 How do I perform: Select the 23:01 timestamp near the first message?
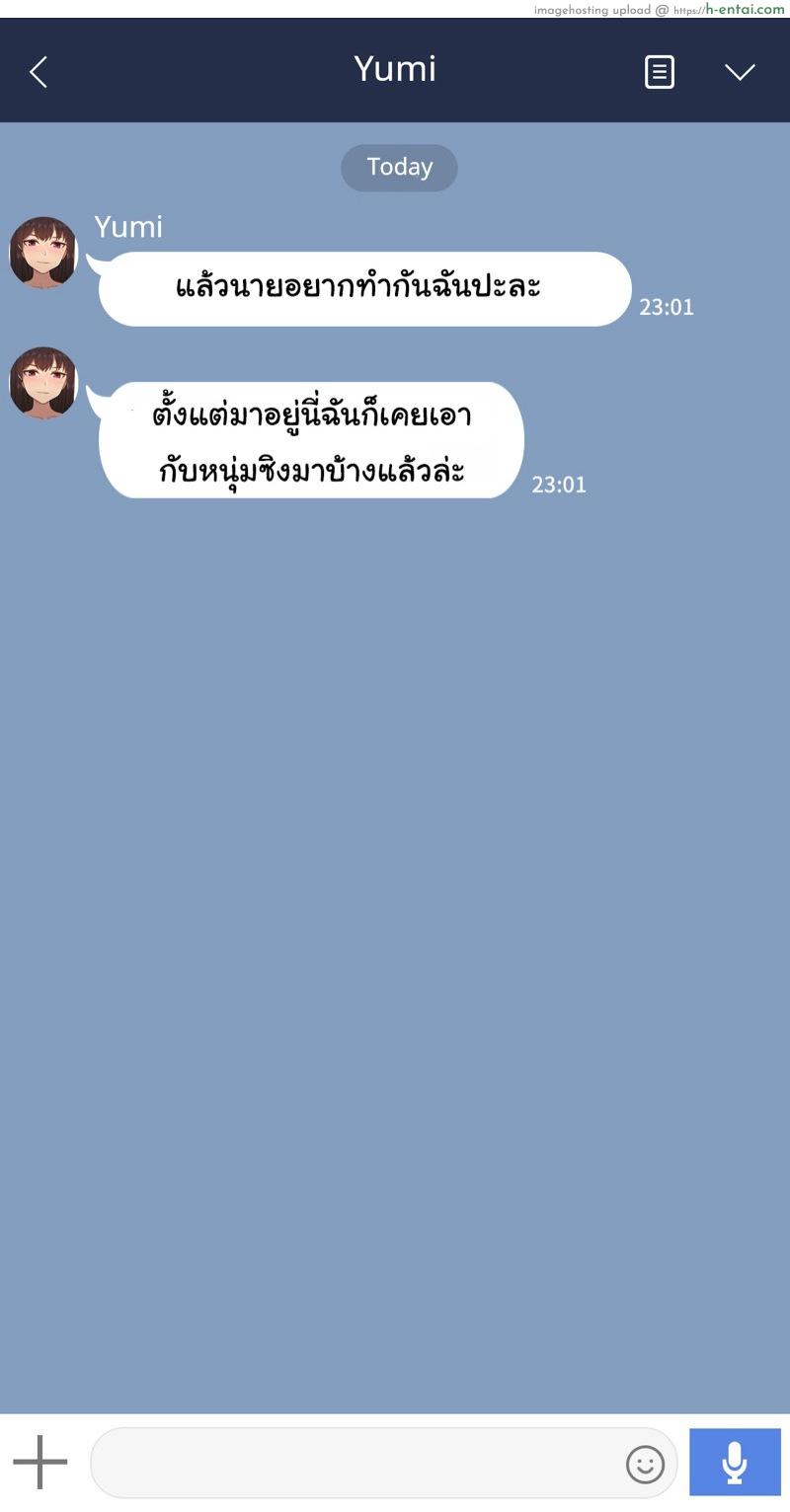665,307
